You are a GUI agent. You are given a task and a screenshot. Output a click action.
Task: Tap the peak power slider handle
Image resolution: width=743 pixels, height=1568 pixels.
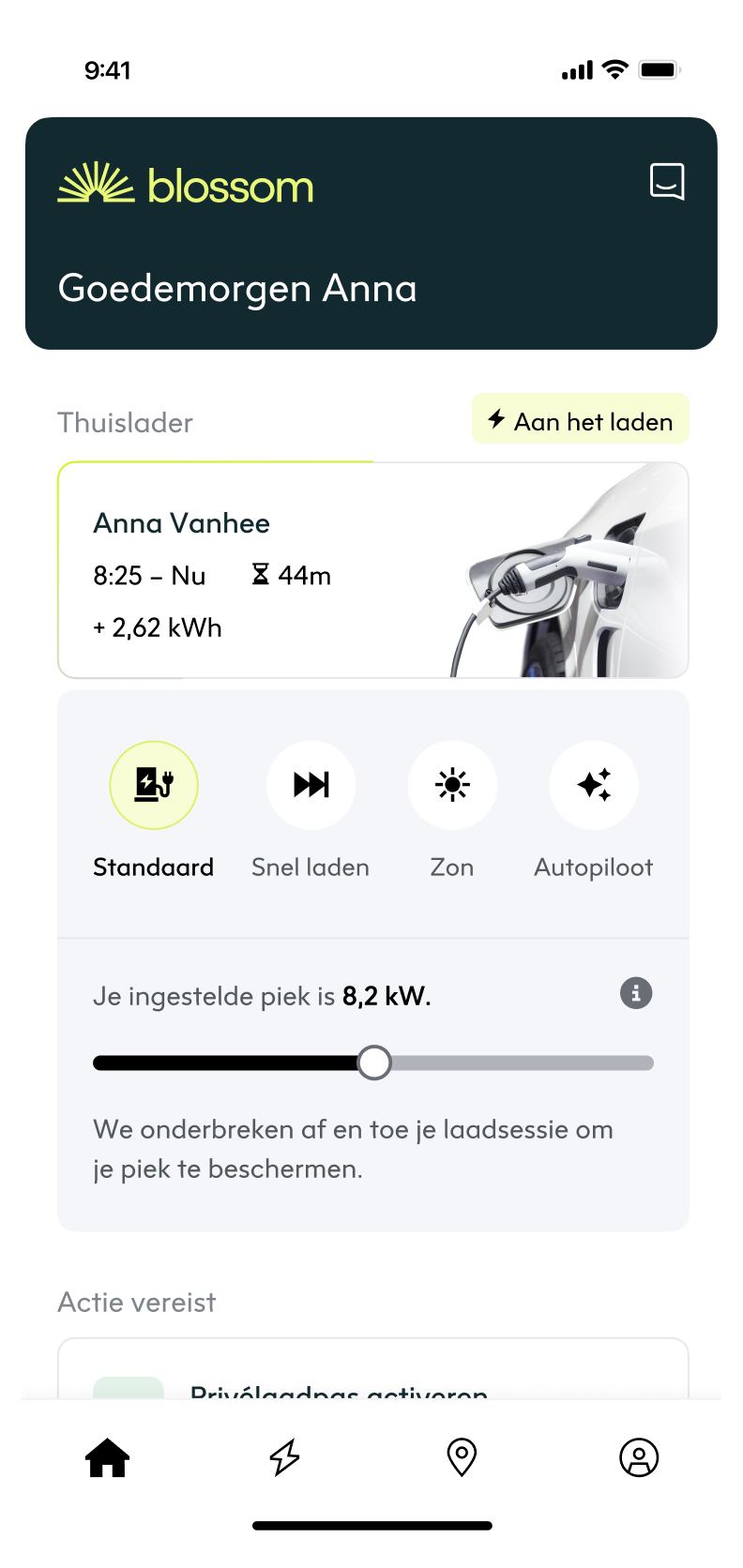(x=374, y=1063)
